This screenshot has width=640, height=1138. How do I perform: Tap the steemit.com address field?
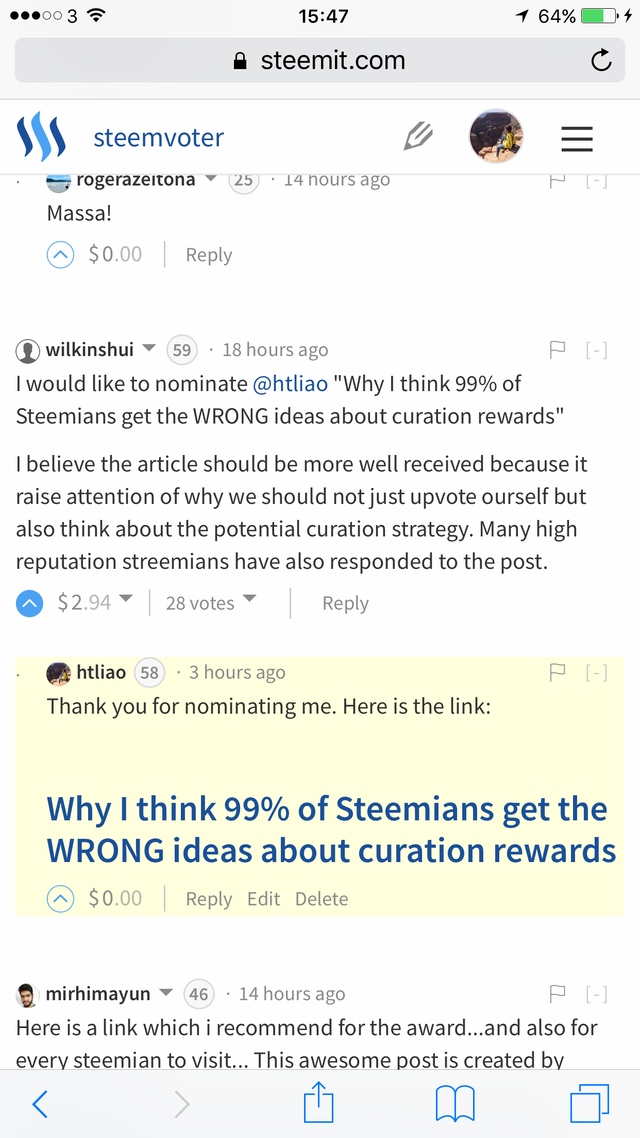tap(320, 61)
